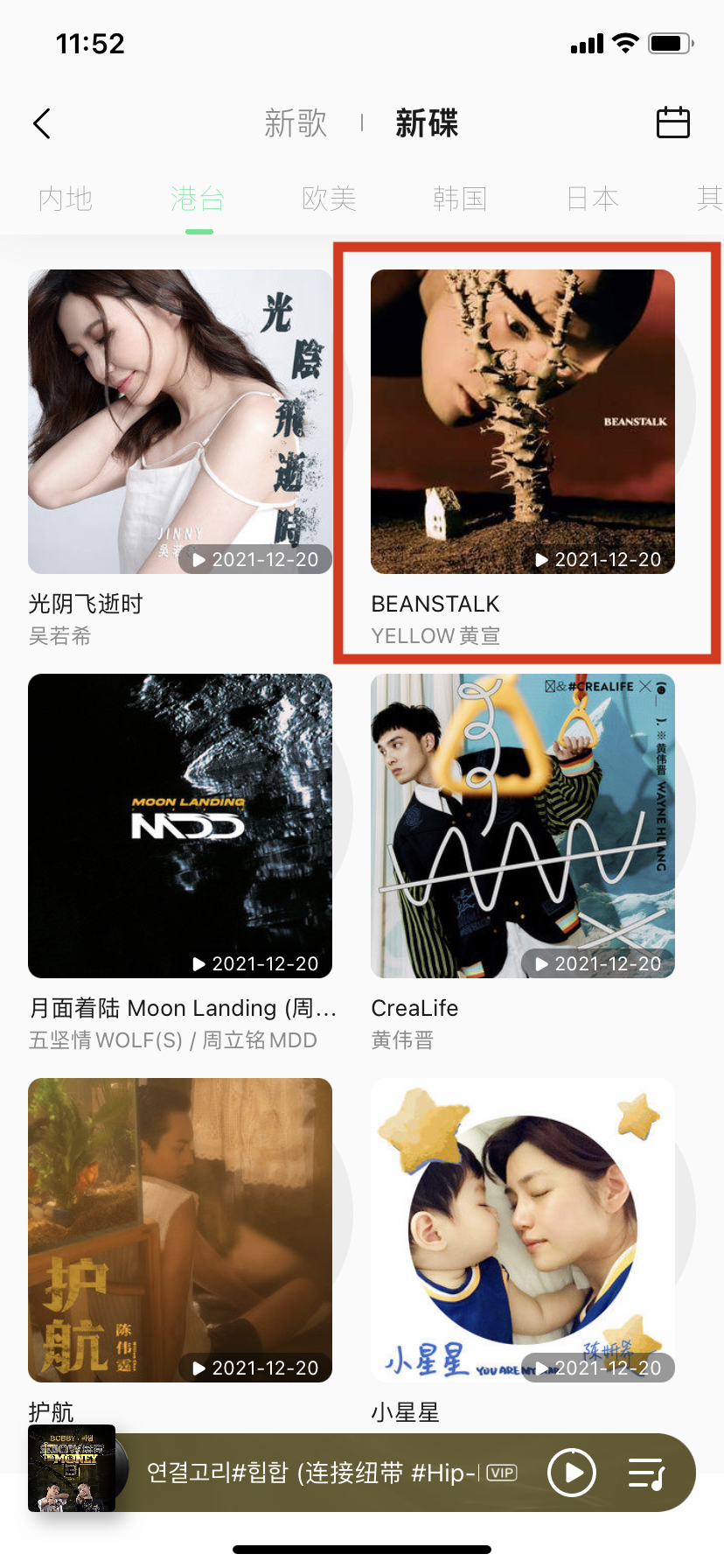Open the album 光阴飞逝时 by 吴若希
The width and height of the screenshot is (724, 1568).
pyautogui.click(x=180, y=422)
